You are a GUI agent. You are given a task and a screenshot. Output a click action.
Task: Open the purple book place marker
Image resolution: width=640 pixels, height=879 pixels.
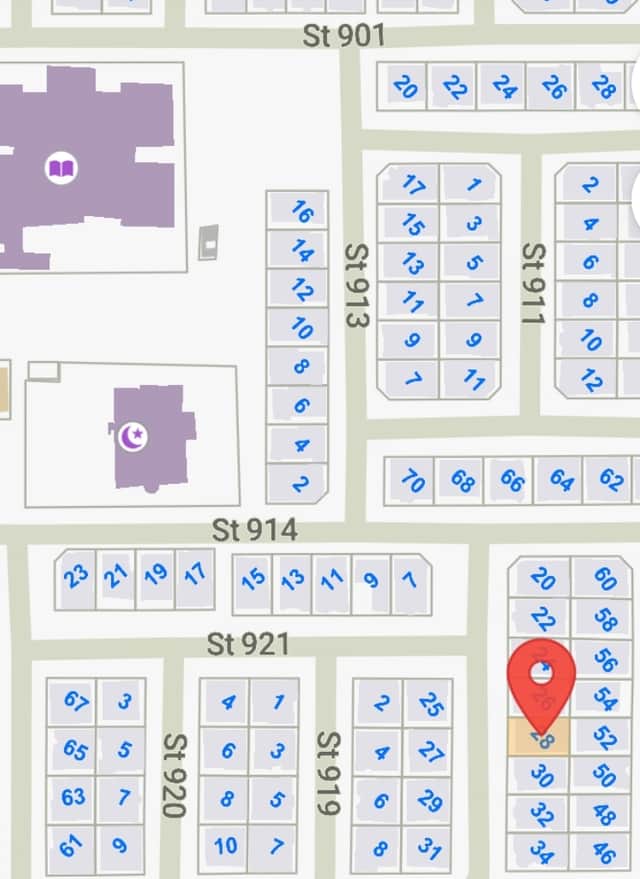click(61, 167)
